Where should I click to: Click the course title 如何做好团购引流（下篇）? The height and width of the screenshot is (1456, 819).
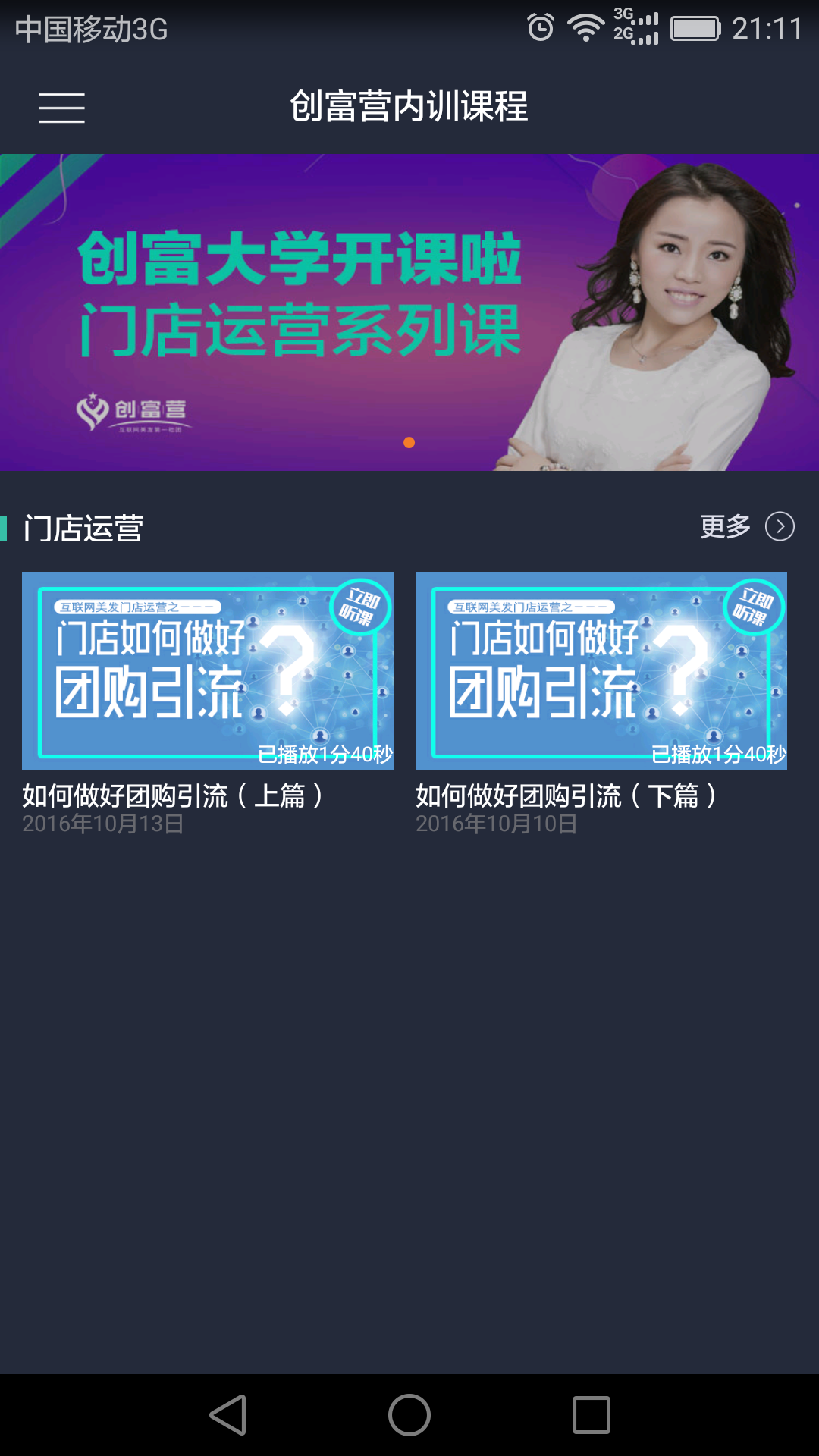(567, 794)
